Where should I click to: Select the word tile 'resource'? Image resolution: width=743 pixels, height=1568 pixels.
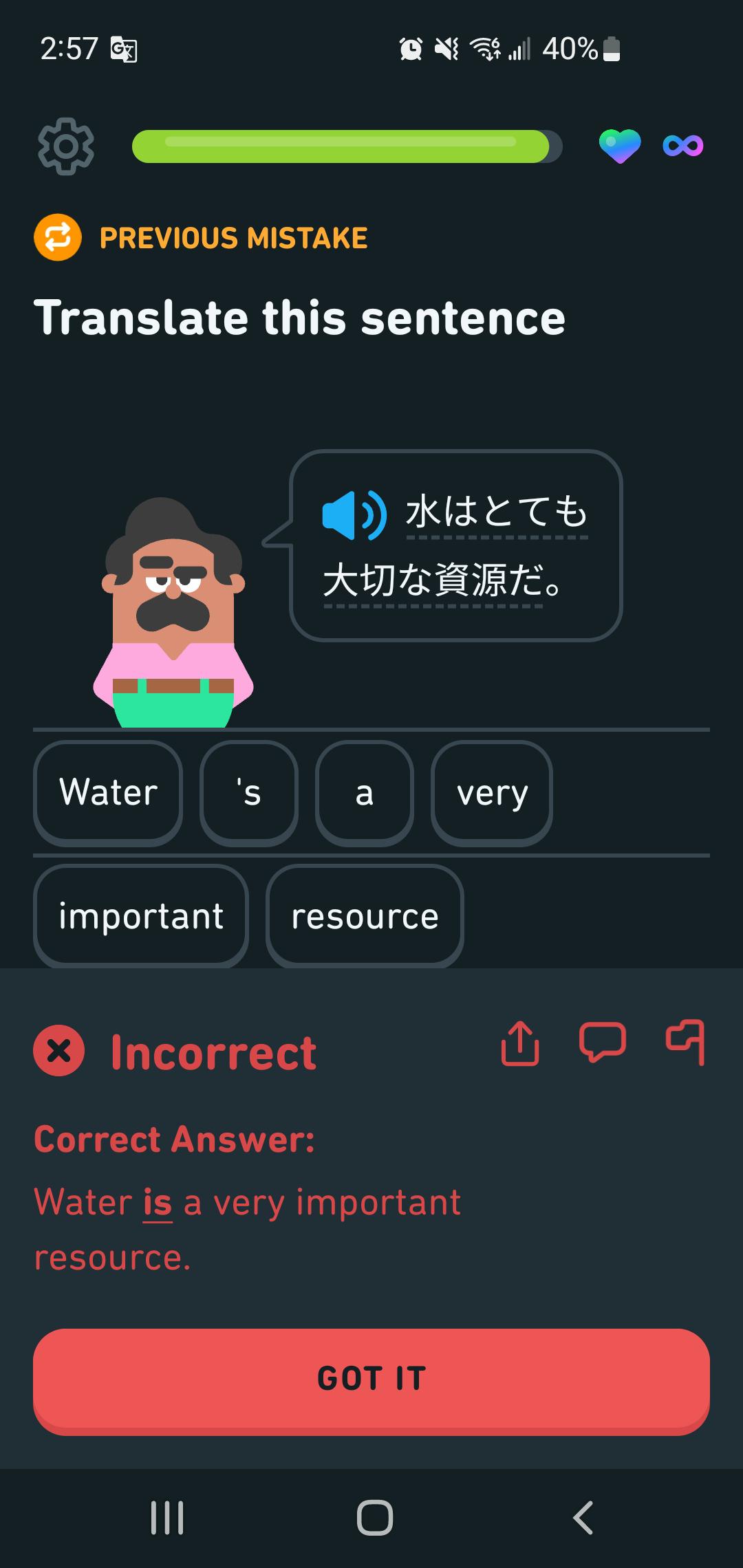(365, 916)
